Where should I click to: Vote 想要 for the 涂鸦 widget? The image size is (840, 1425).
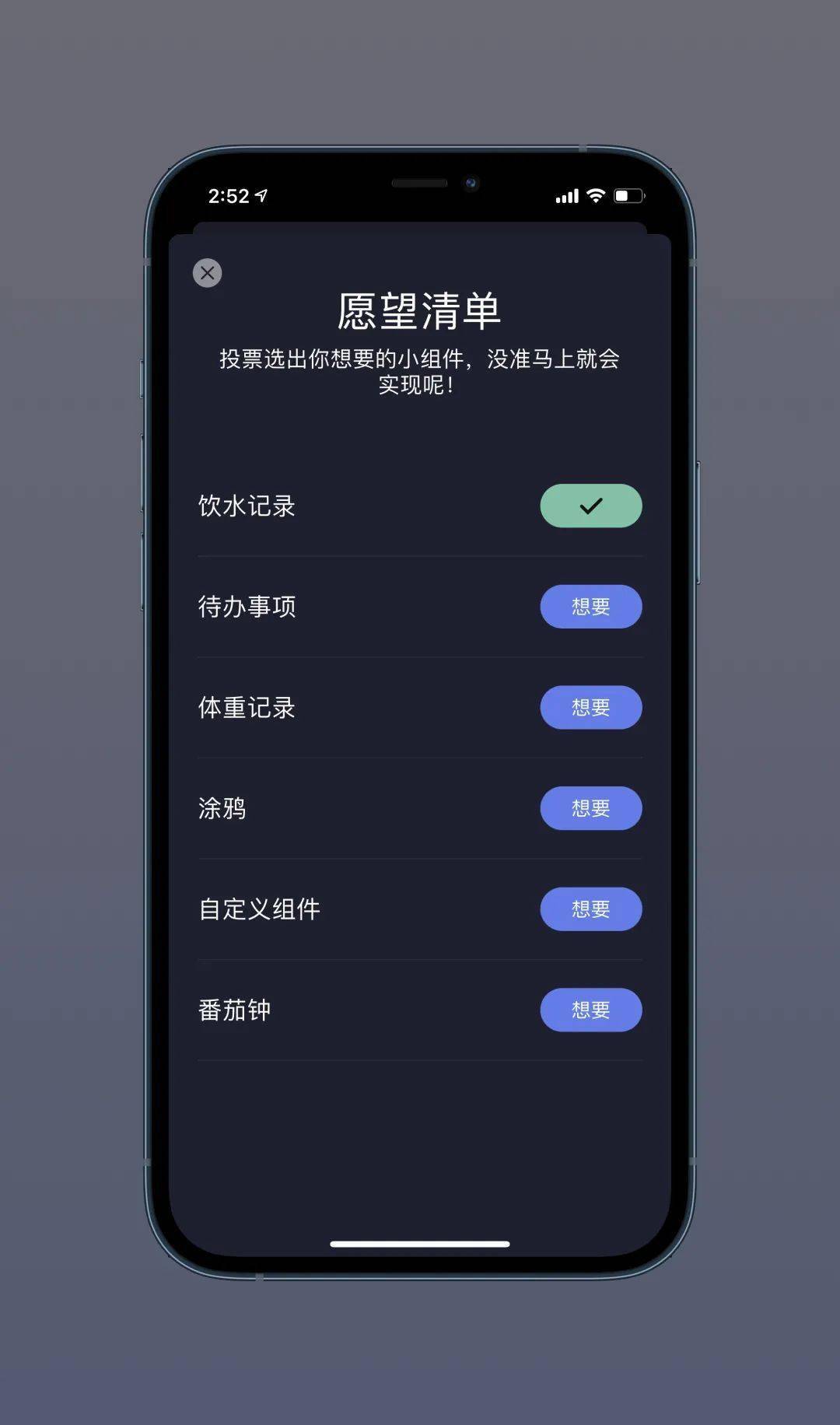tap(591, 808)
